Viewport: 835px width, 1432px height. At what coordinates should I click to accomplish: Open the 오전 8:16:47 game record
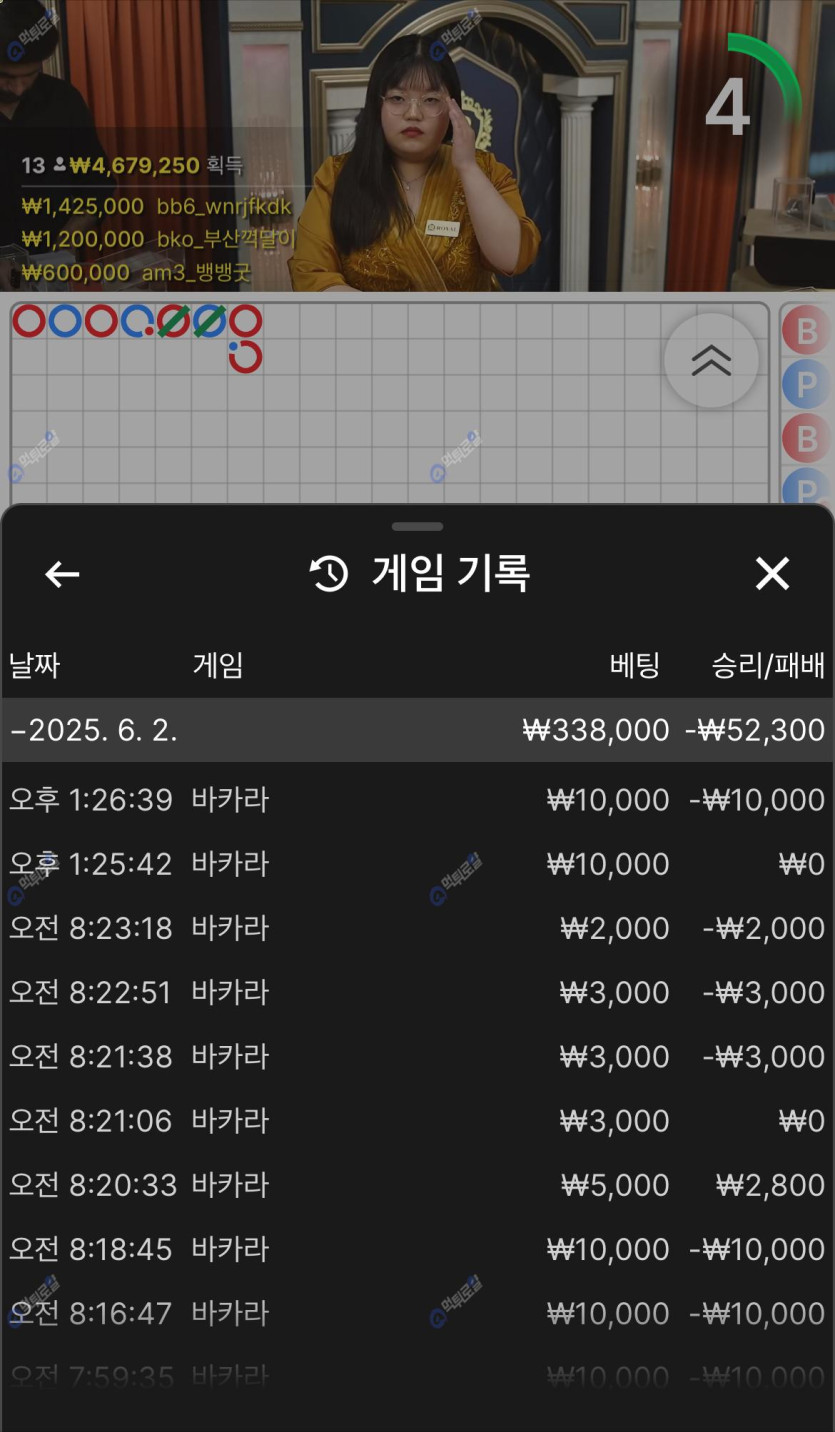click(x=417, y=1313)
